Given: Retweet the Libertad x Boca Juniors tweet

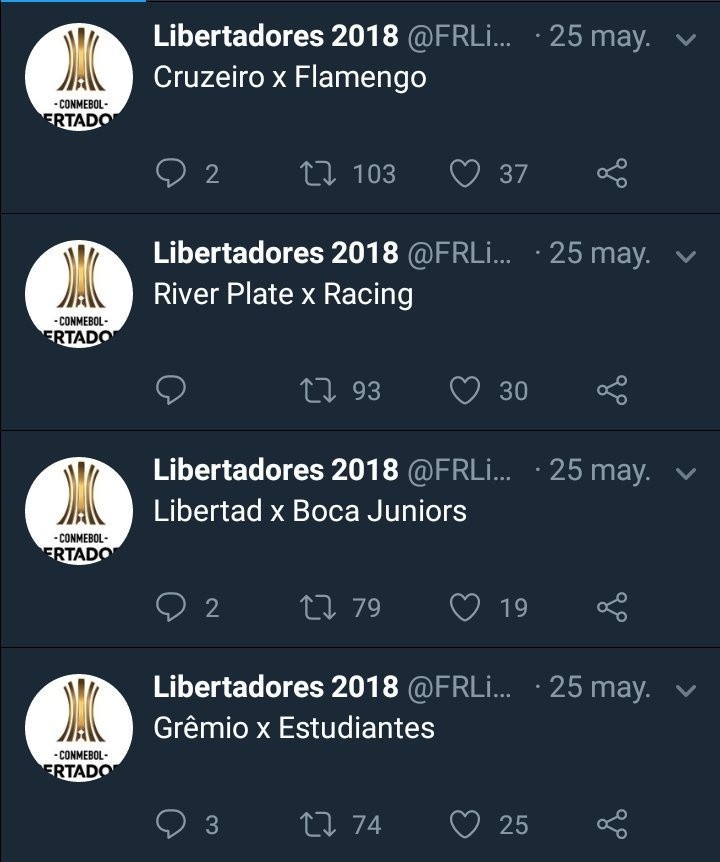Looking at the screenshot, I should (x=319, y=608).
